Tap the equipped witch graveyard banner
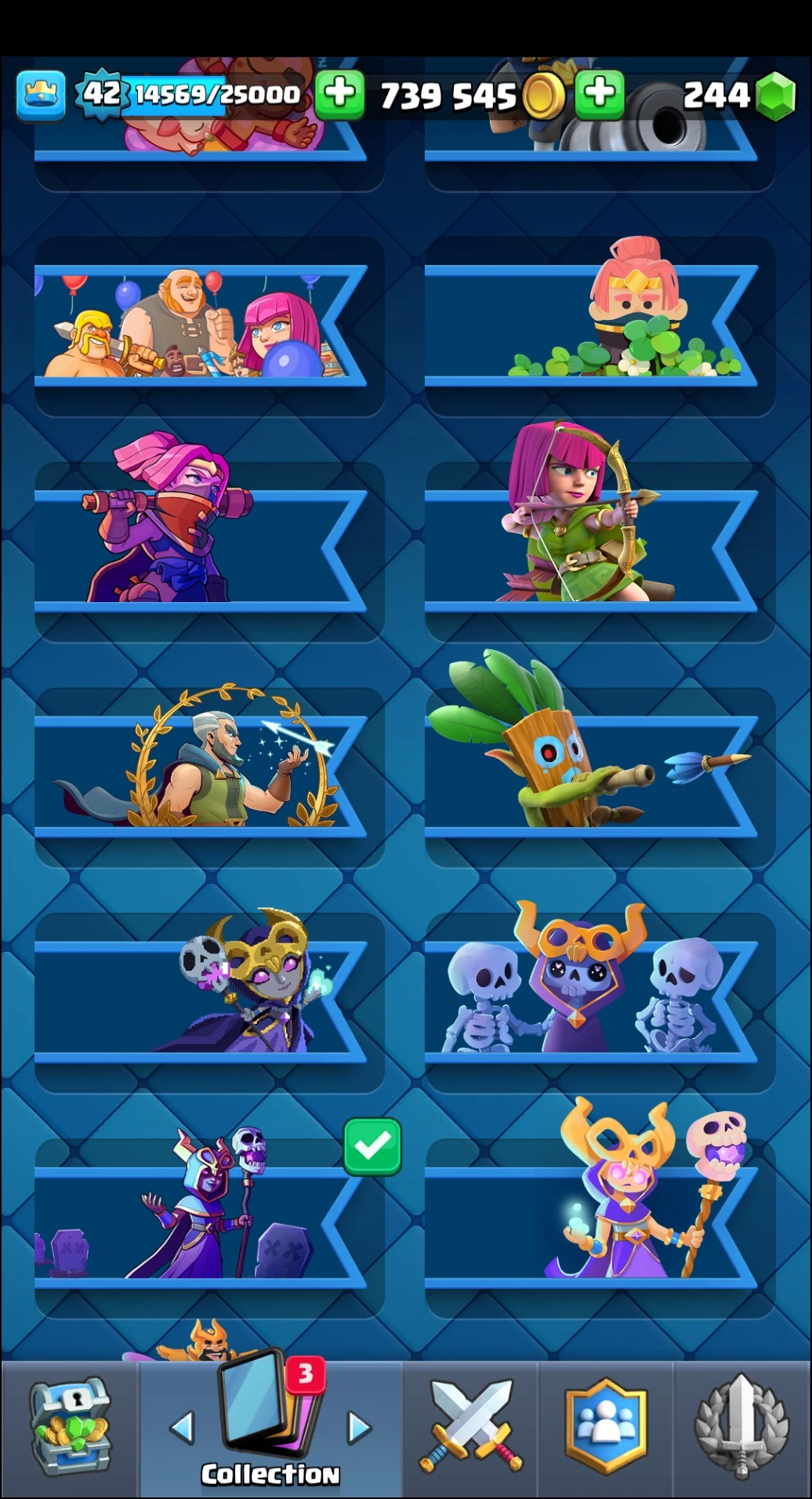This screenshot has height=1499, width=812. (200, 1225)
